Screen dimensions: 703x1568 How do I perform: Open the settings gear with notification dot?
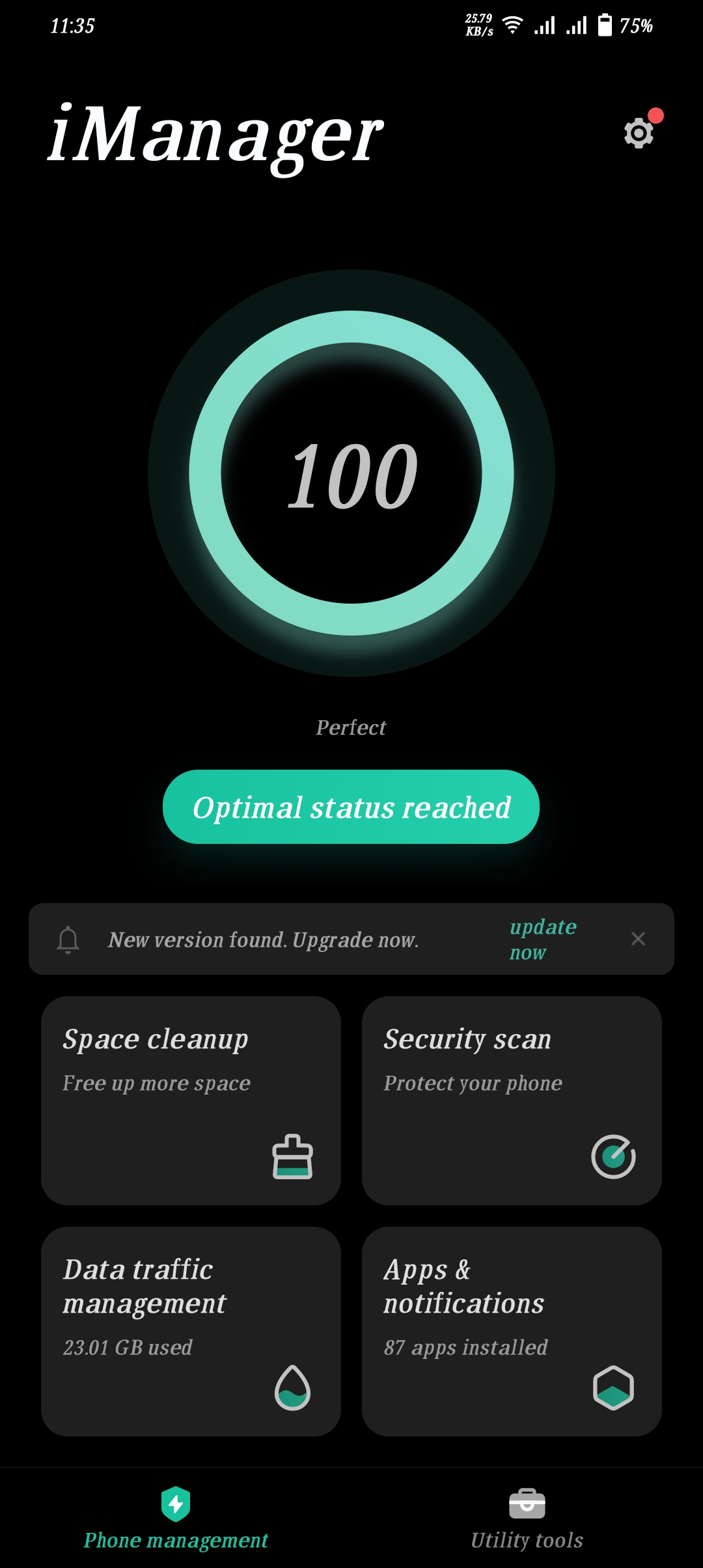[x=637, y=134]
